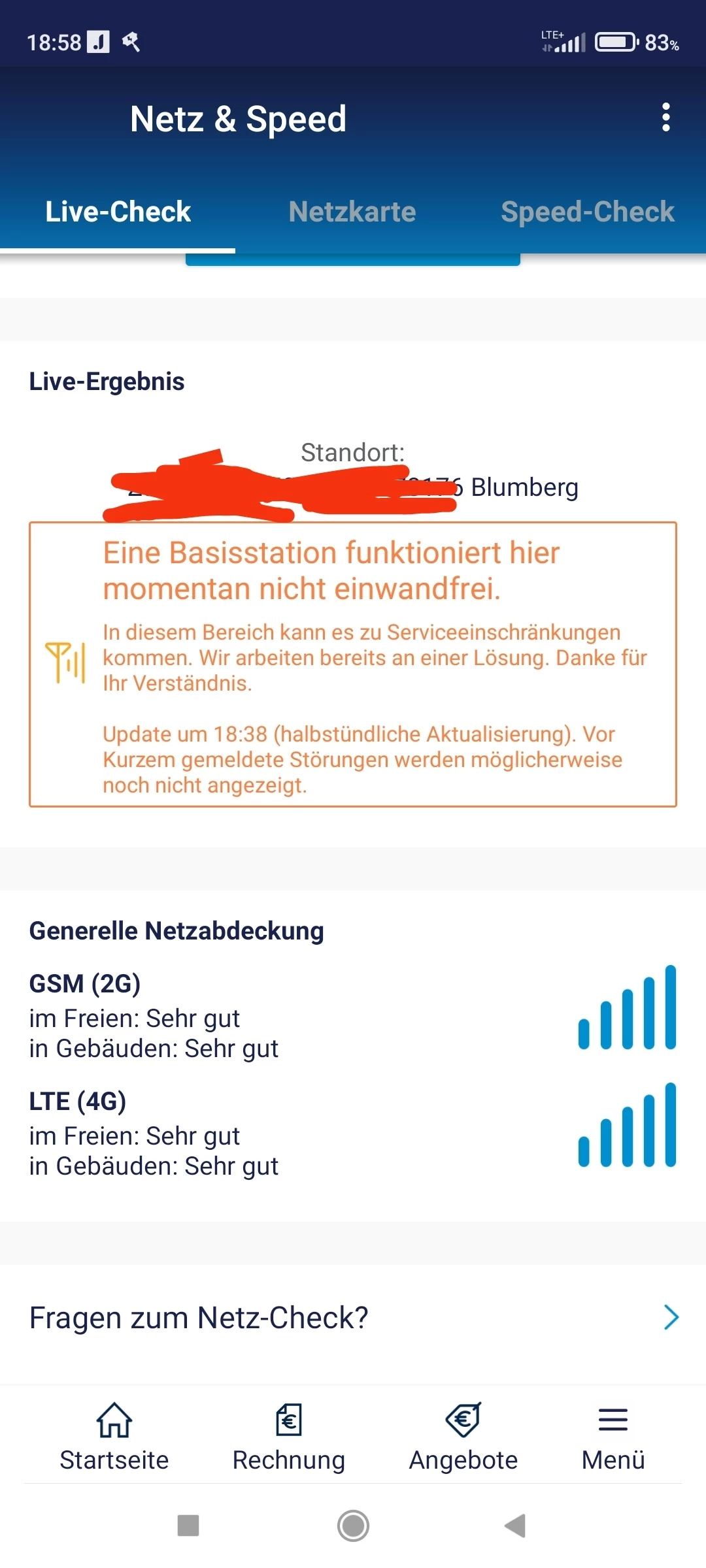Screen dimensions: 706x1568
Task: Switch to the Netzkarte tab
Action: click(352, 212)
